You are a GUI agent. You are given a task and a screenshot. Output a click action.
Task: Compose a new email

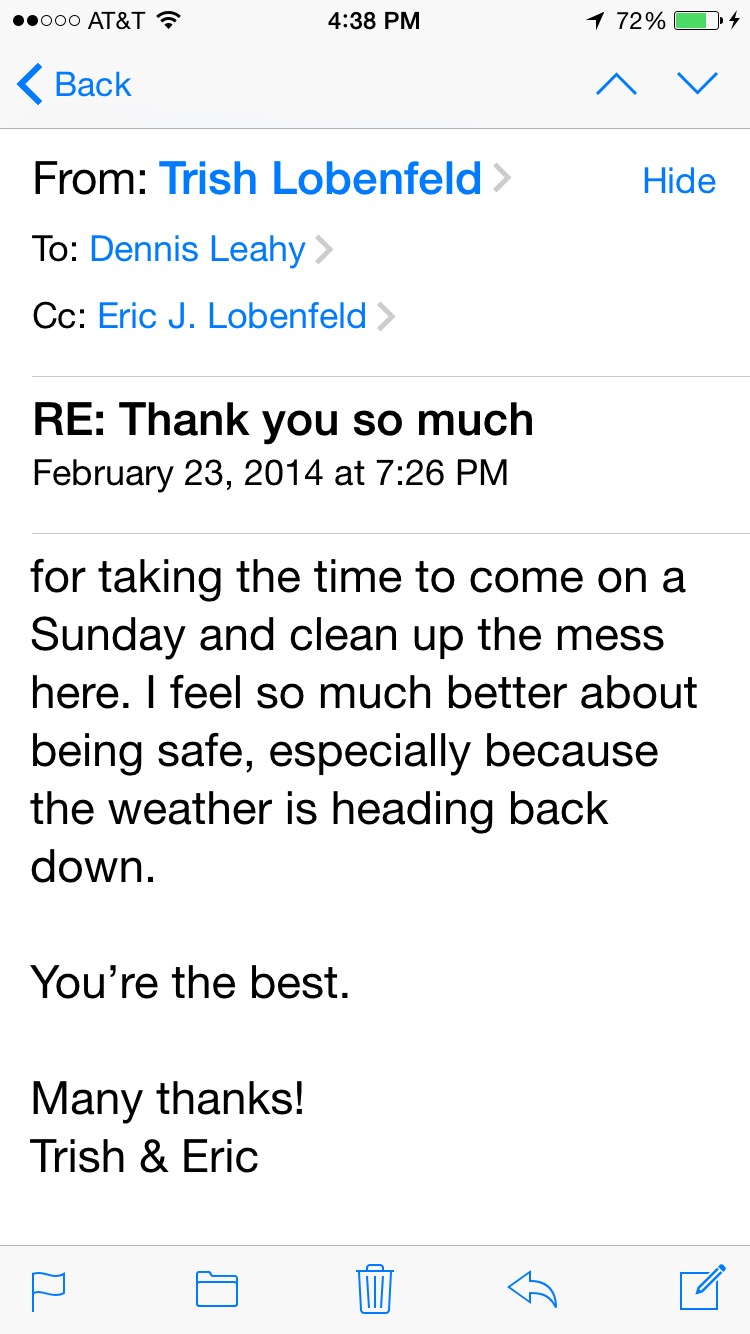[702, 1287]
